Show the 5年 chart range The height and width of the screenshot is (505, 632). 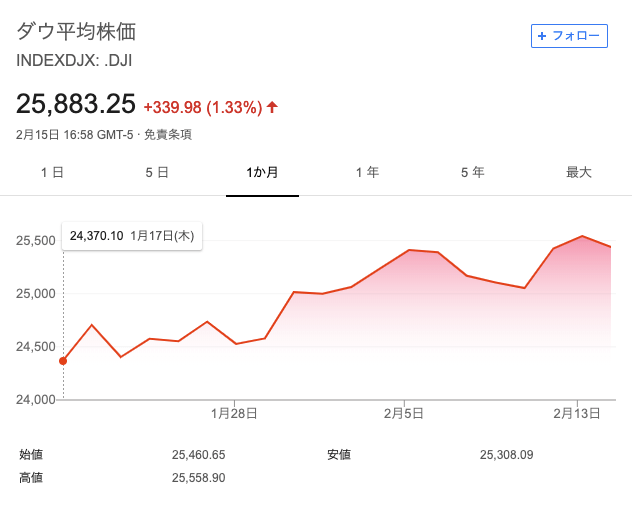[x=472, y=172]
